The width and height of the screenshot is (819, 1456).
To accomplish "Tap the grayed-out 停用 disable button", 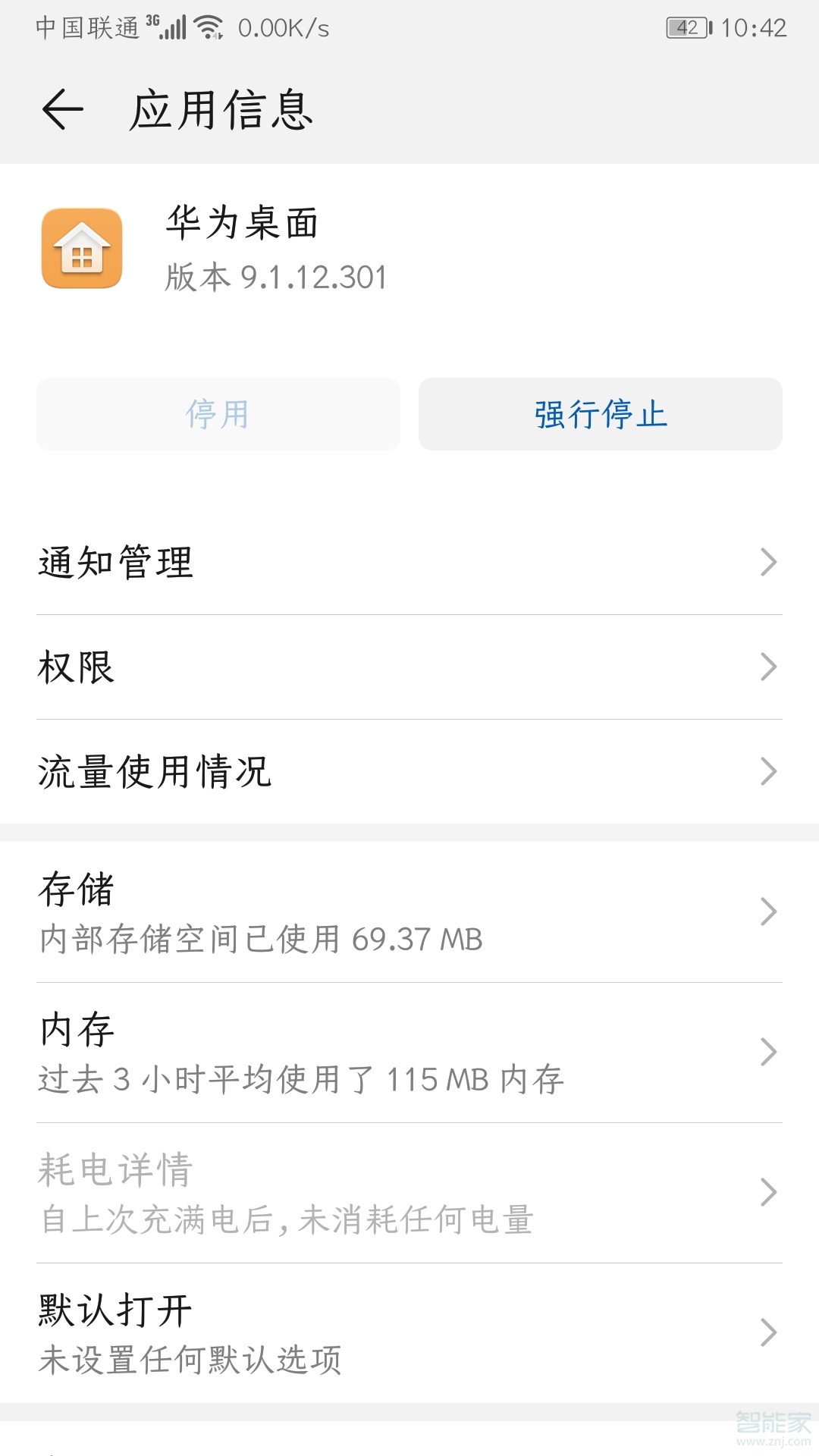I will (x=218, y=414).
